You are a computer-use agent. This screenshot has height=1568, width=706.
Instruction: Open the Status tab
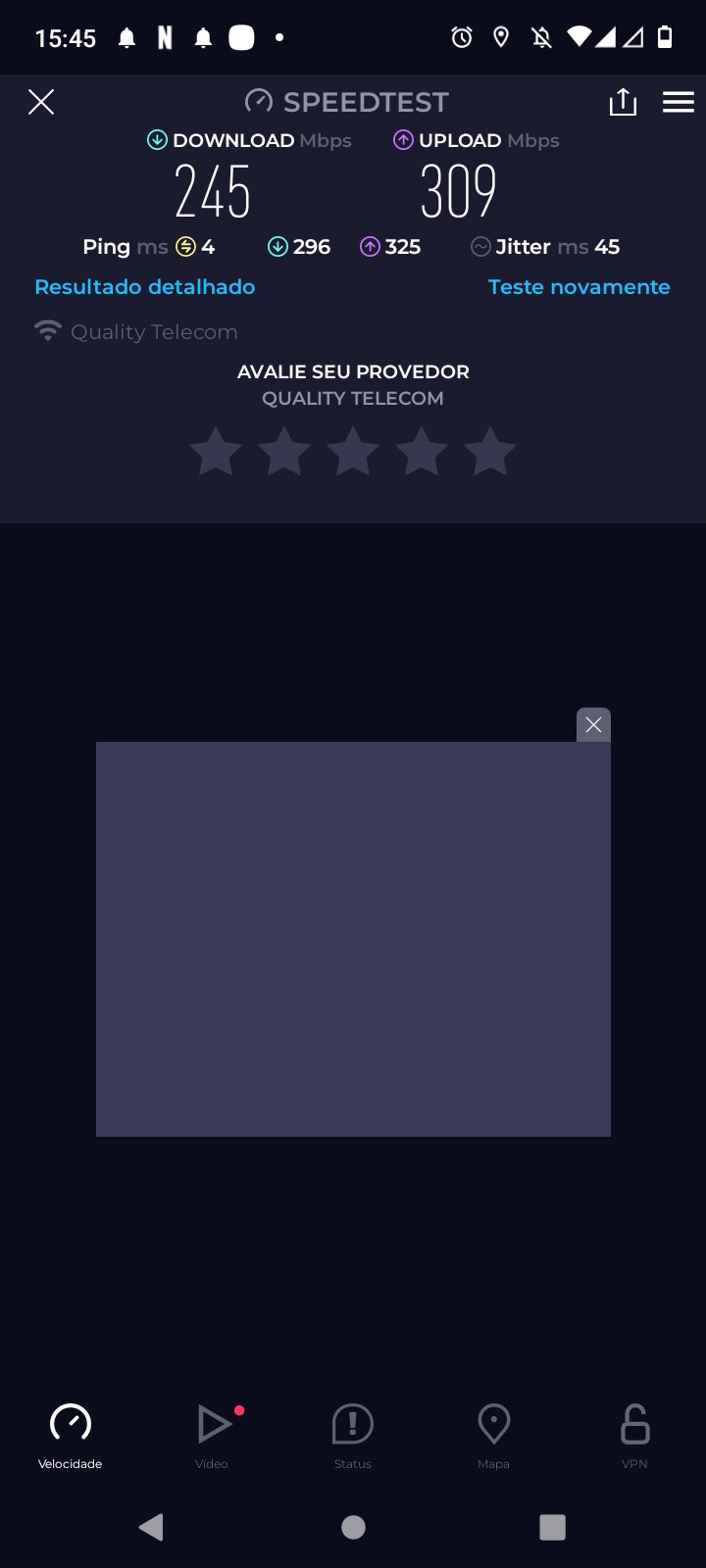pos(353,1435)
